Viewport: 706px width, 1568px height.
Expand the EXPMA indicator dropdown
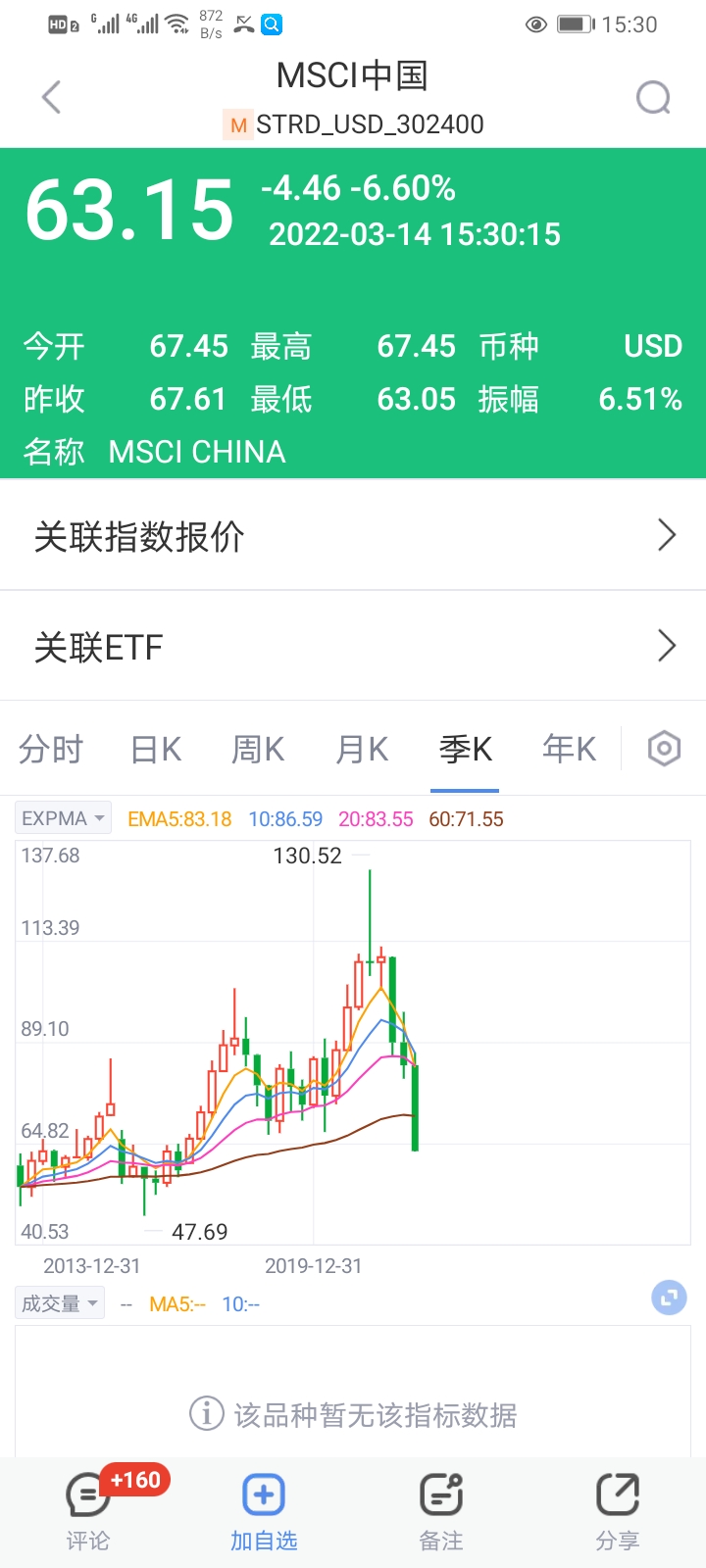coord(63,818)
